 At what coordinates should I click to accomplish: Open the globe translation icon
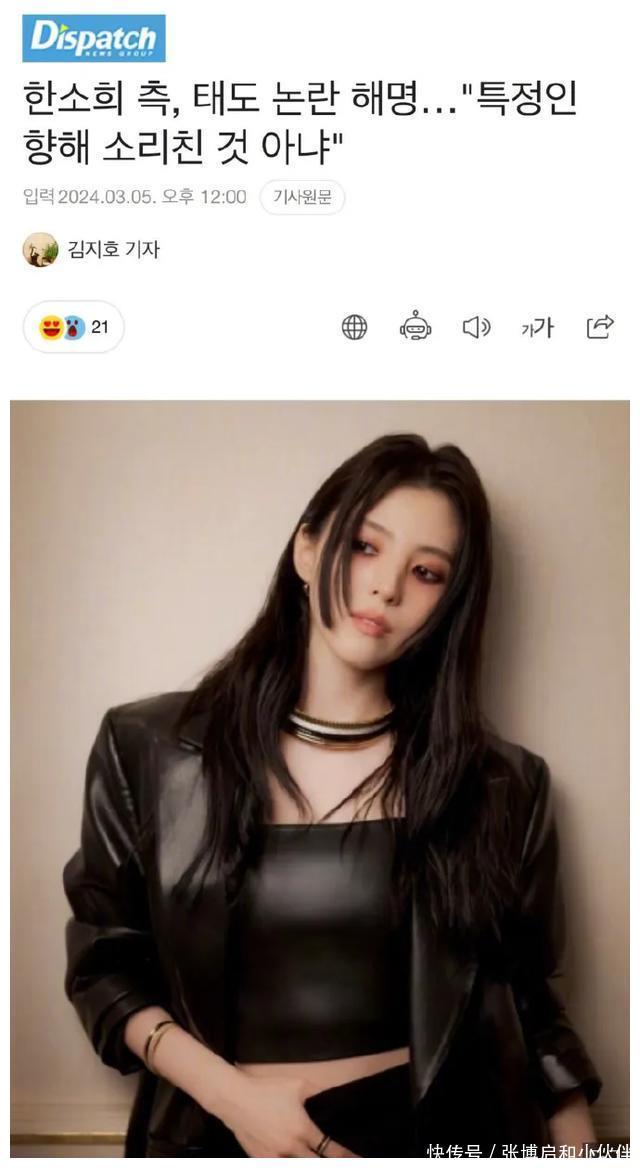[x=354, y=327]
